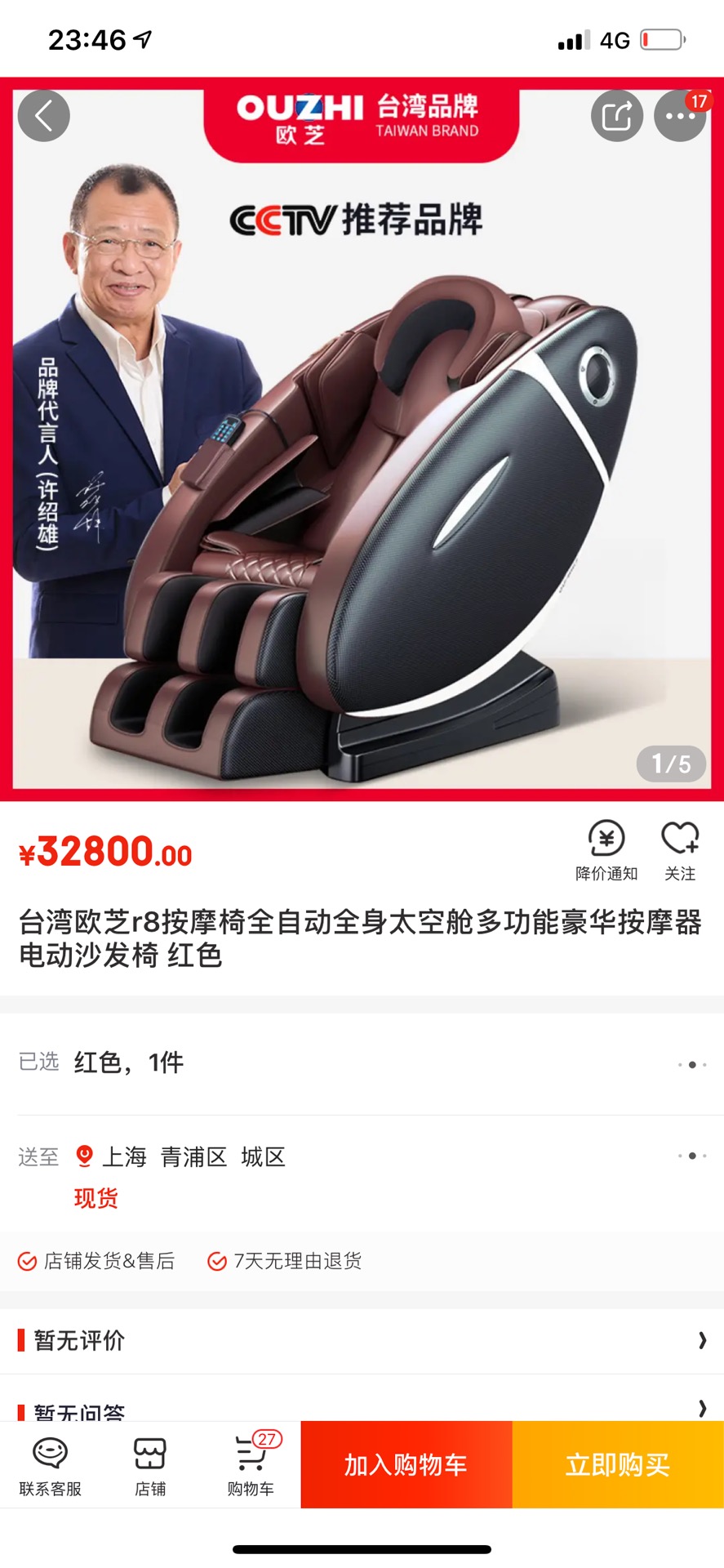724x1568 pixels.
Task: Contact customer service 联系客服
Action: (51, 1466)
